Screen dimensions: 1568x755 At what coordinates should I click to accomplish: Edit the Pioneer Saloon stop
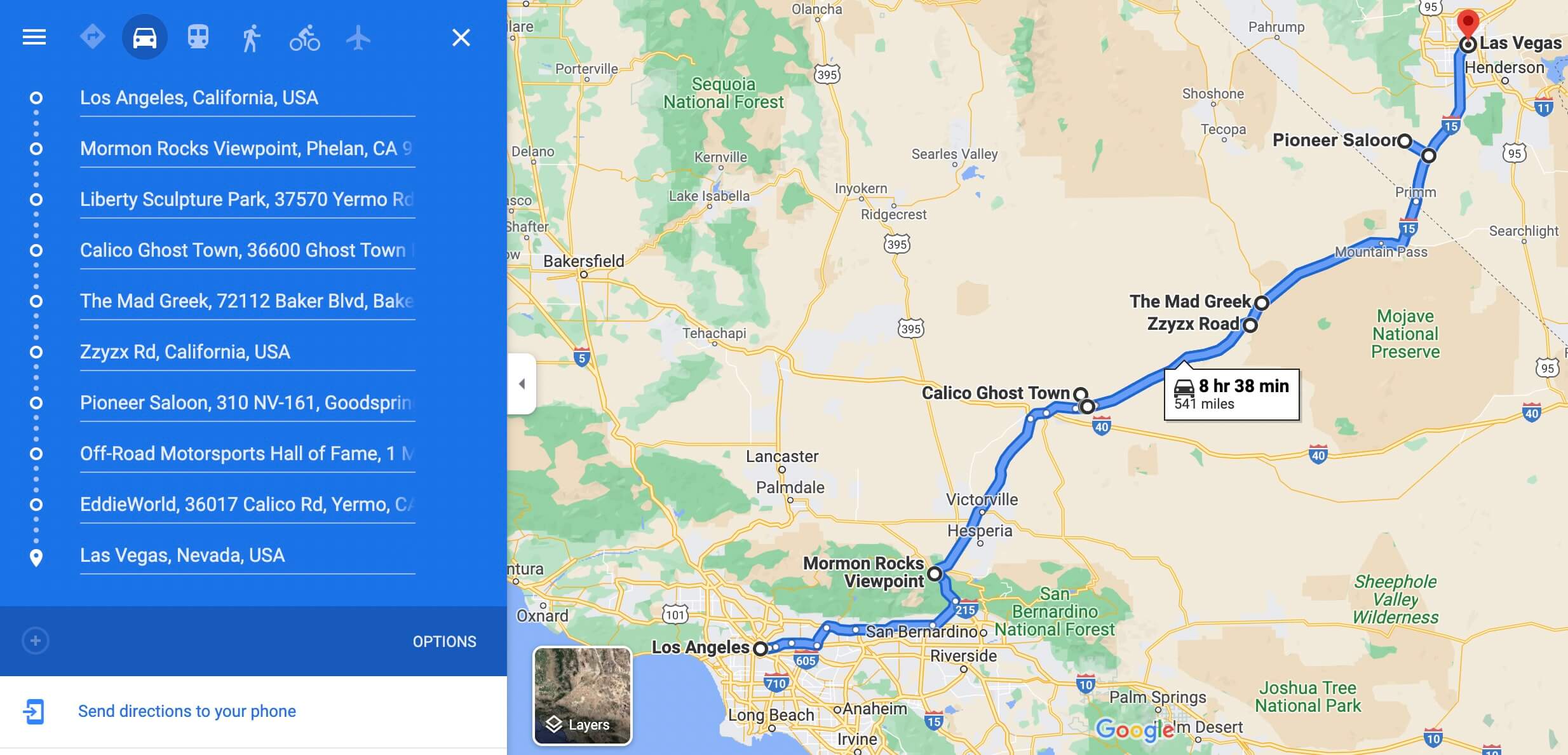click(x=247, y=403)
